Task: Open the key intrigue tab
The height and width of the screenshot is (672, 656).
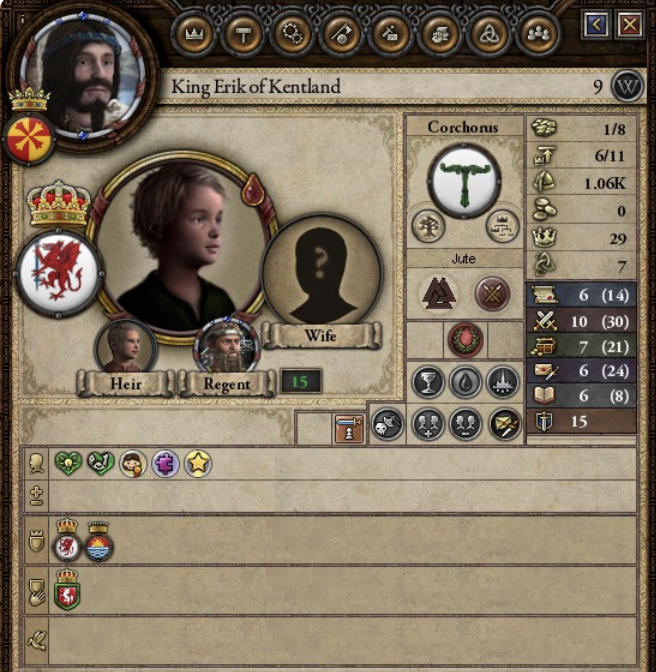Action: [342, 34]
